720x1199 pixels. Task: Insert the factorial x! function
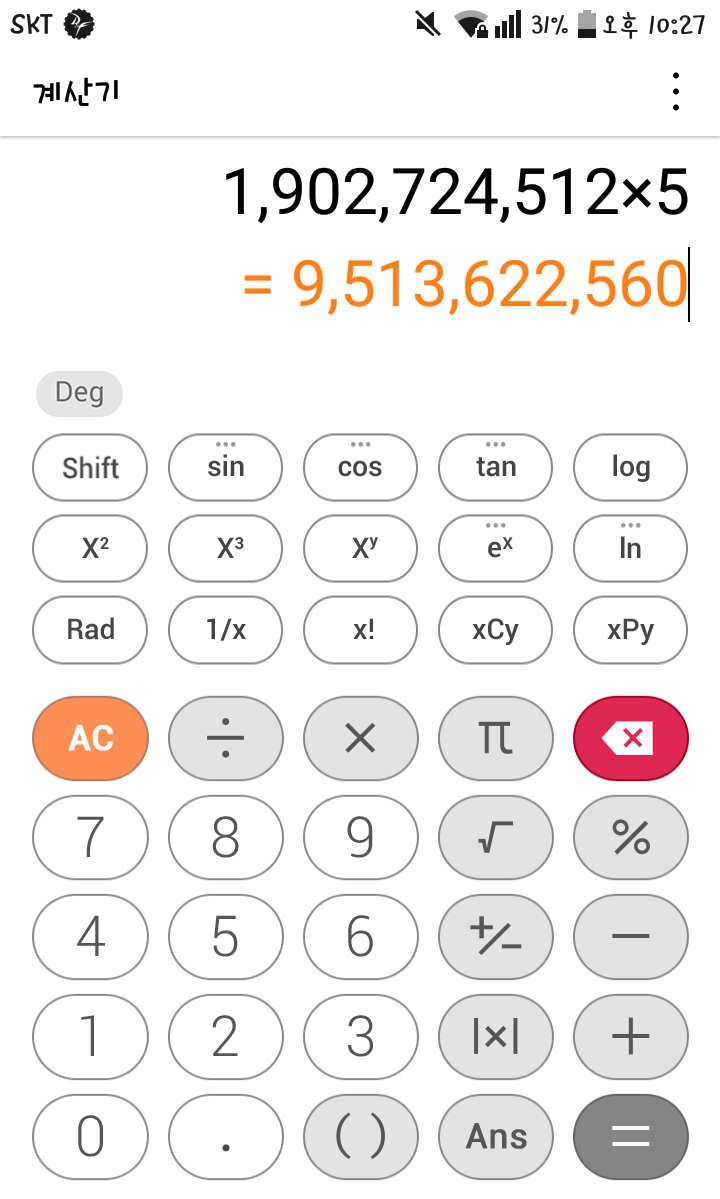361,630
